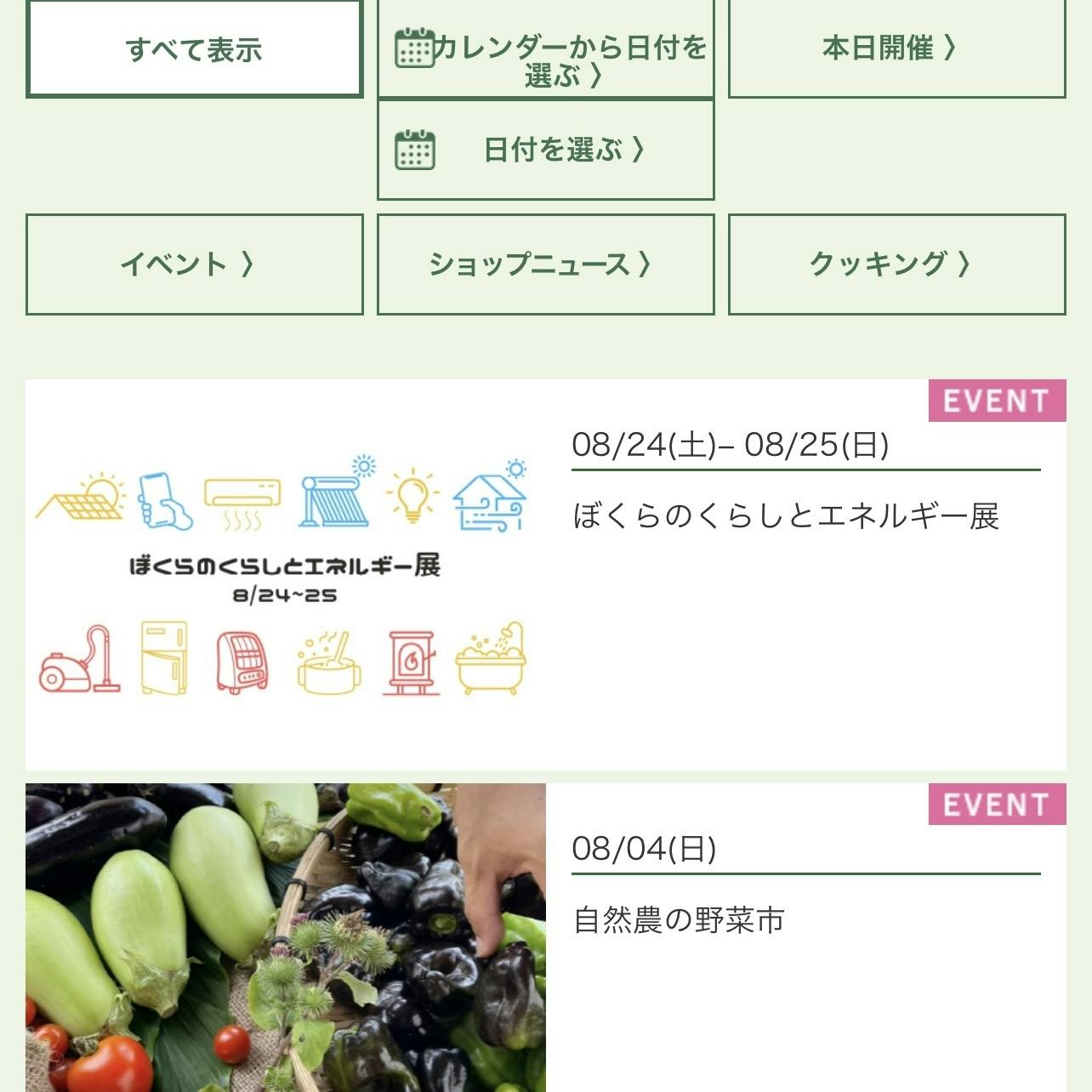This screenshot has height=1092, width=1092.
Task: Filter by イベント category
Action: pos(194,264)
